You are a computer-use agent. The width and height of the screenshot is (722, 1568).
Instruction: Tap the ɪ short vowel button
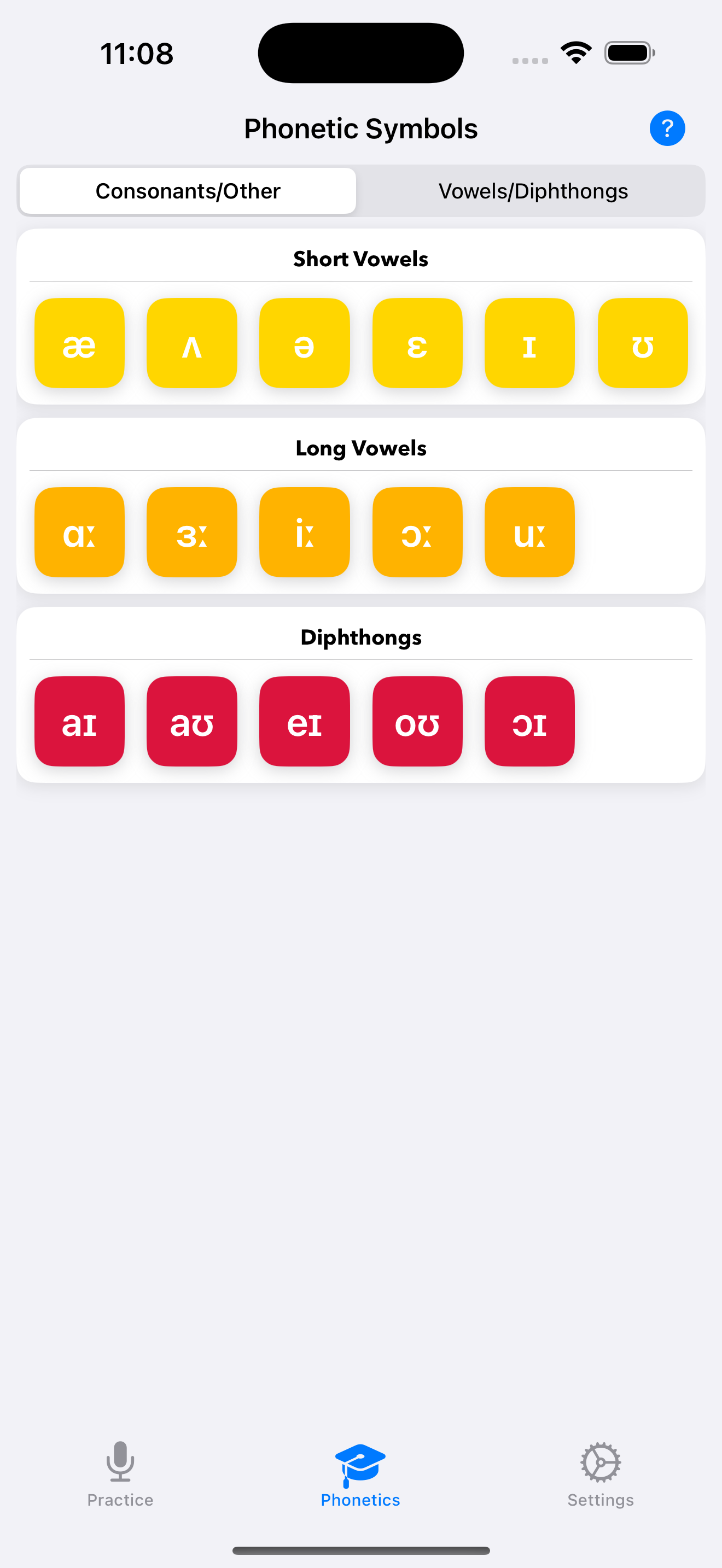(529, 343)
